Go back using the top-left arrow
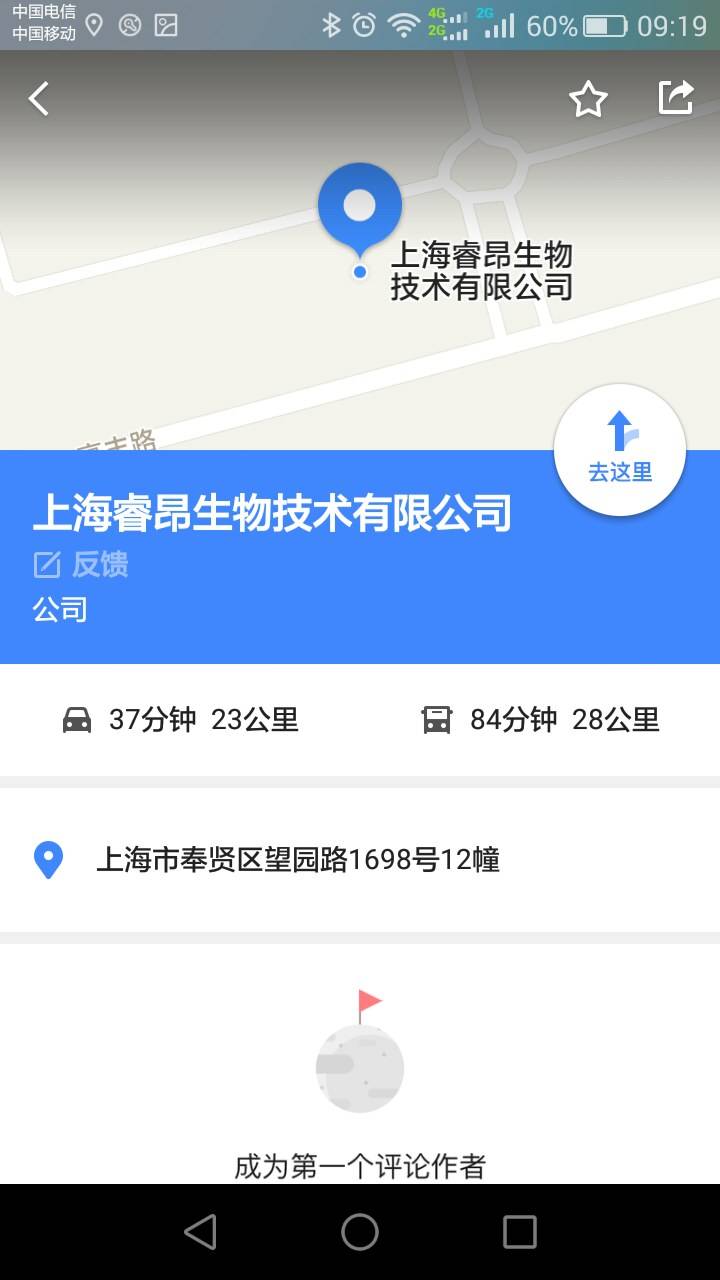The width and height of the screenshot is (720, 1280). (x=39, y=99)
